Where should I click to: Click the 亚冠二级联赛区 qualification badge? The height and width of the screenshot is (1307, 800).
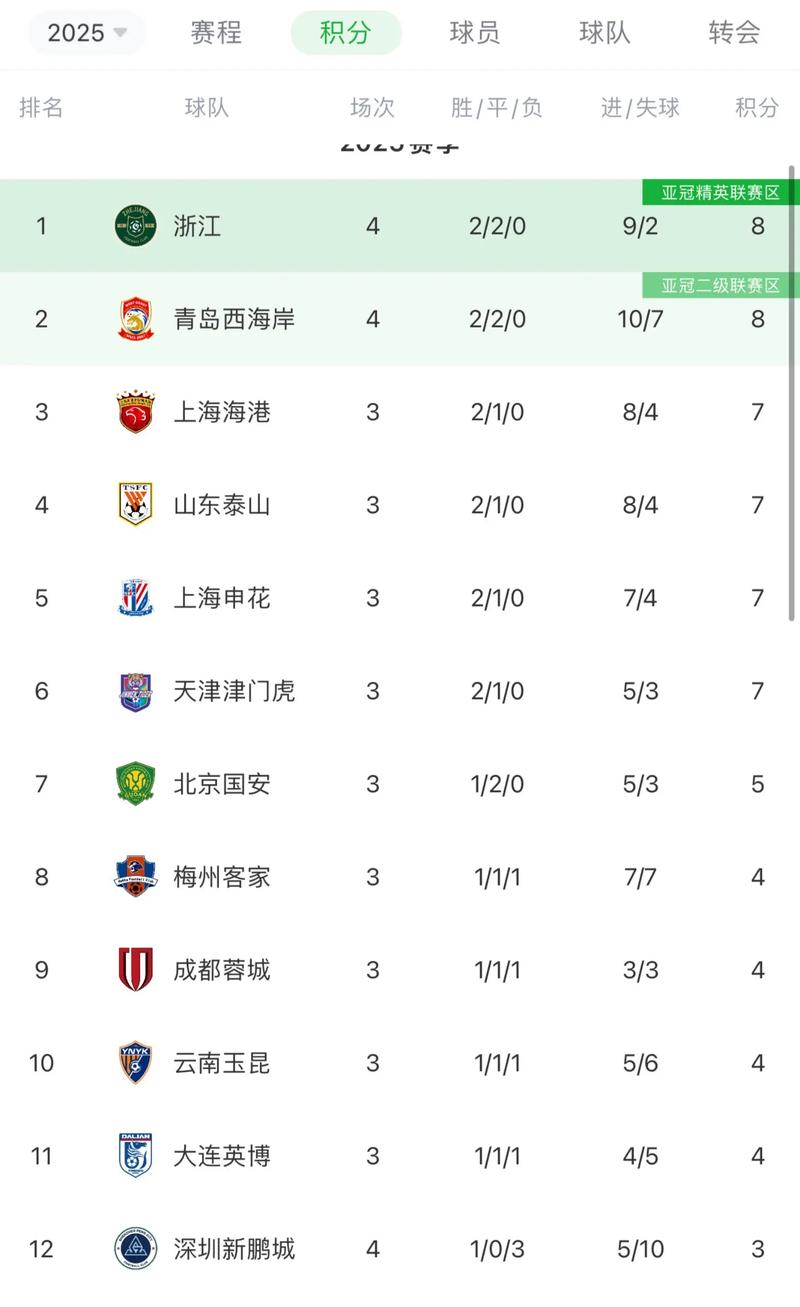pos(722,283)
